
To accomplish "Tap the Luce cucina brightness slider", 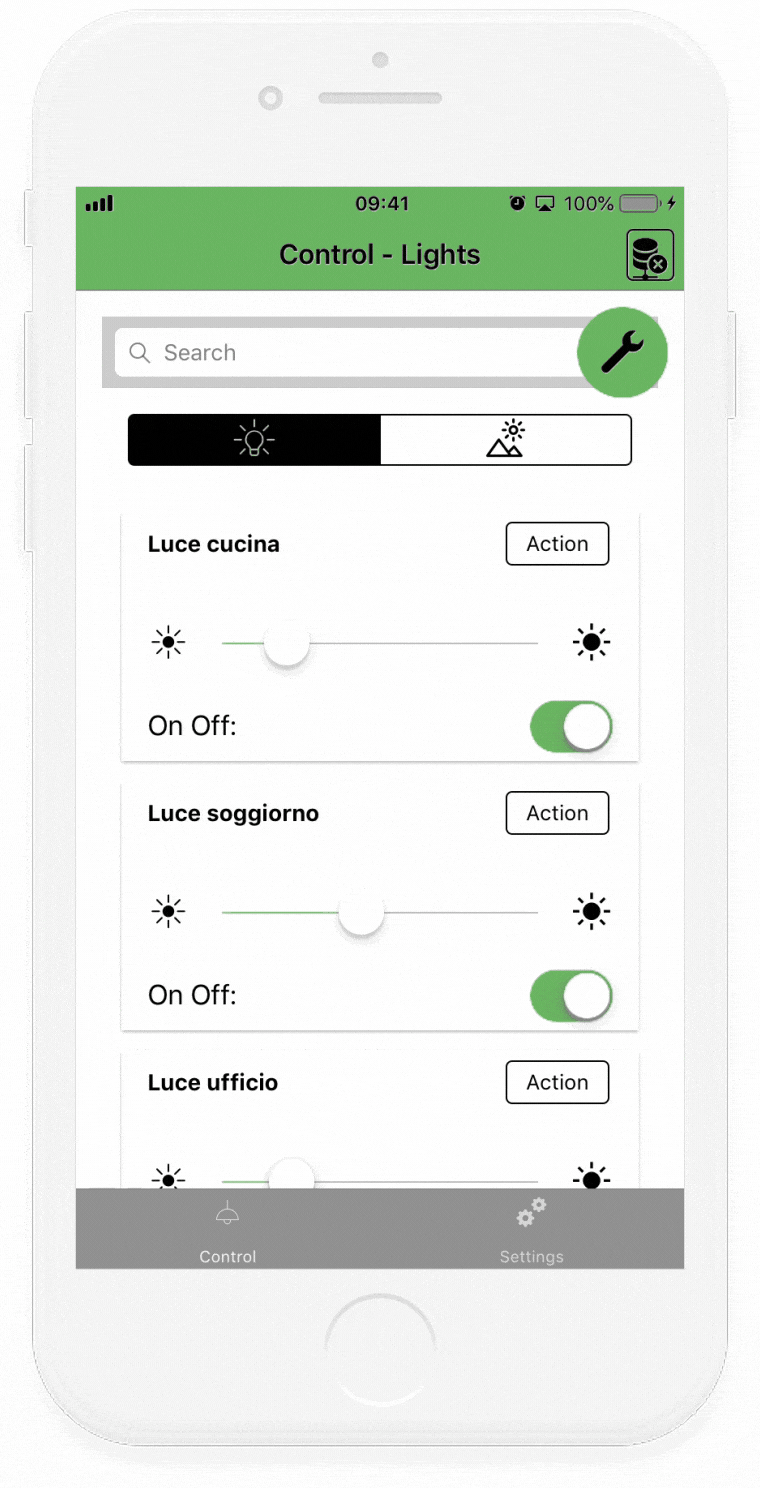I will (380, 643).
